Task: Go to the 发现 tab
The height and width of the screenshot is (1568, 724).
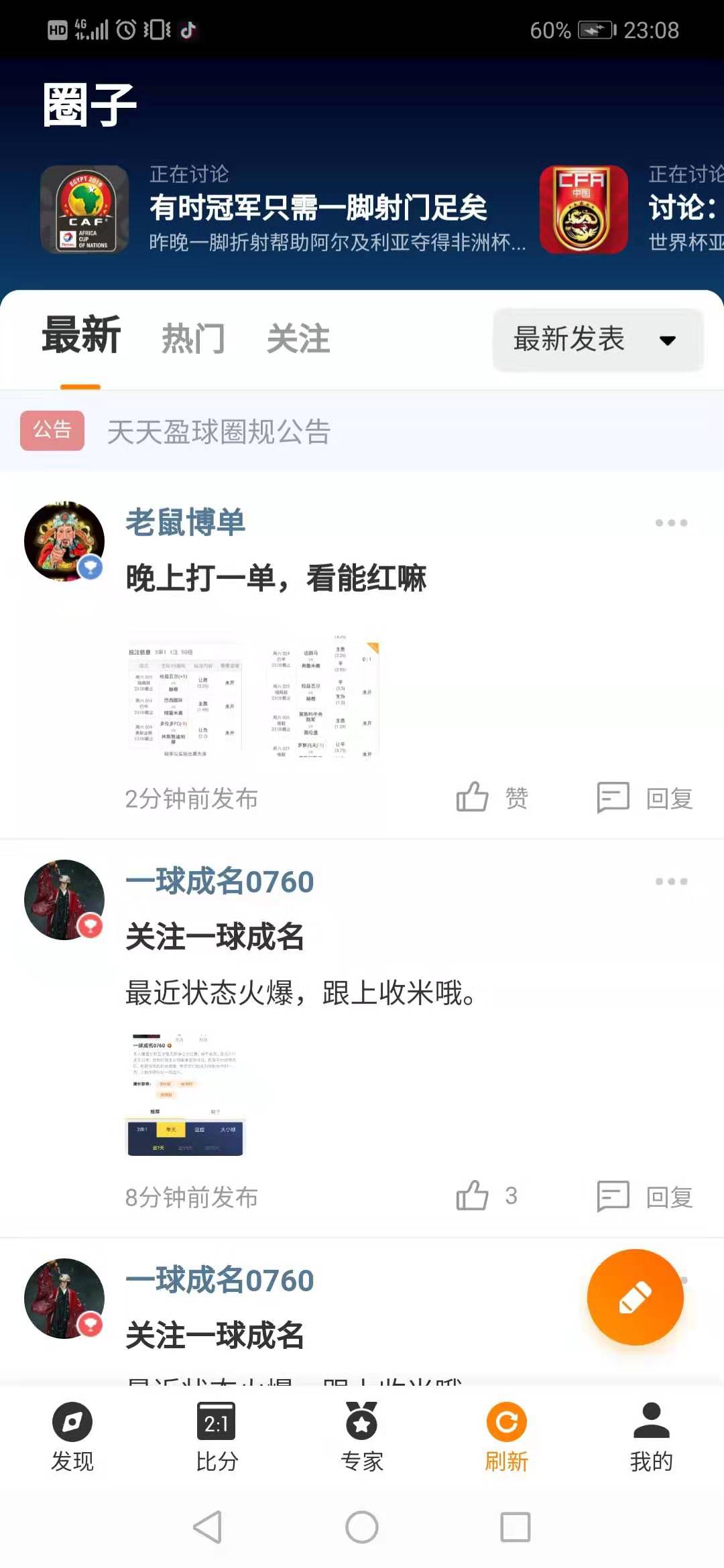Action: (72, 1437)
